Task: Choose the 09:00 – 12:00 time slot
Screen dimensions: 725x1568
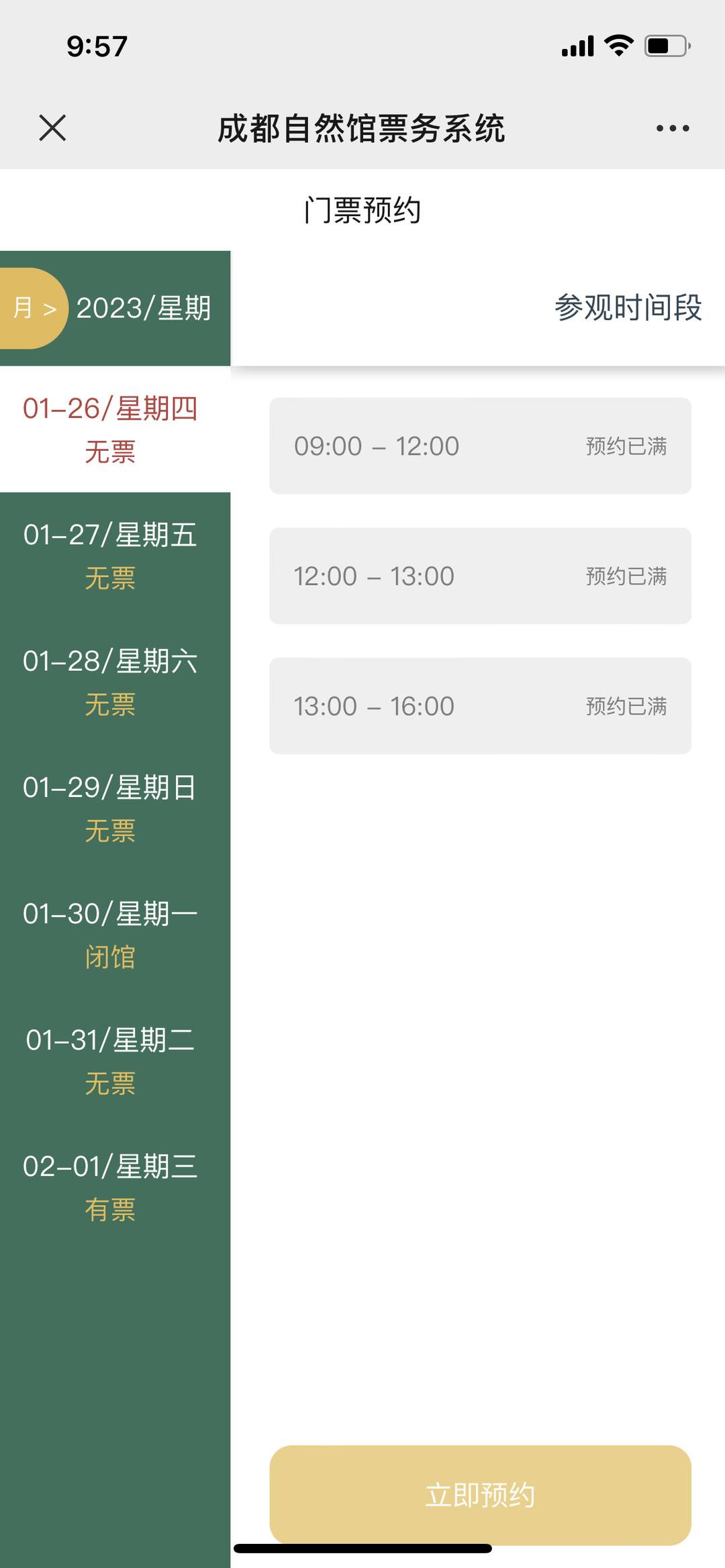Action: (x=480, y=446)
